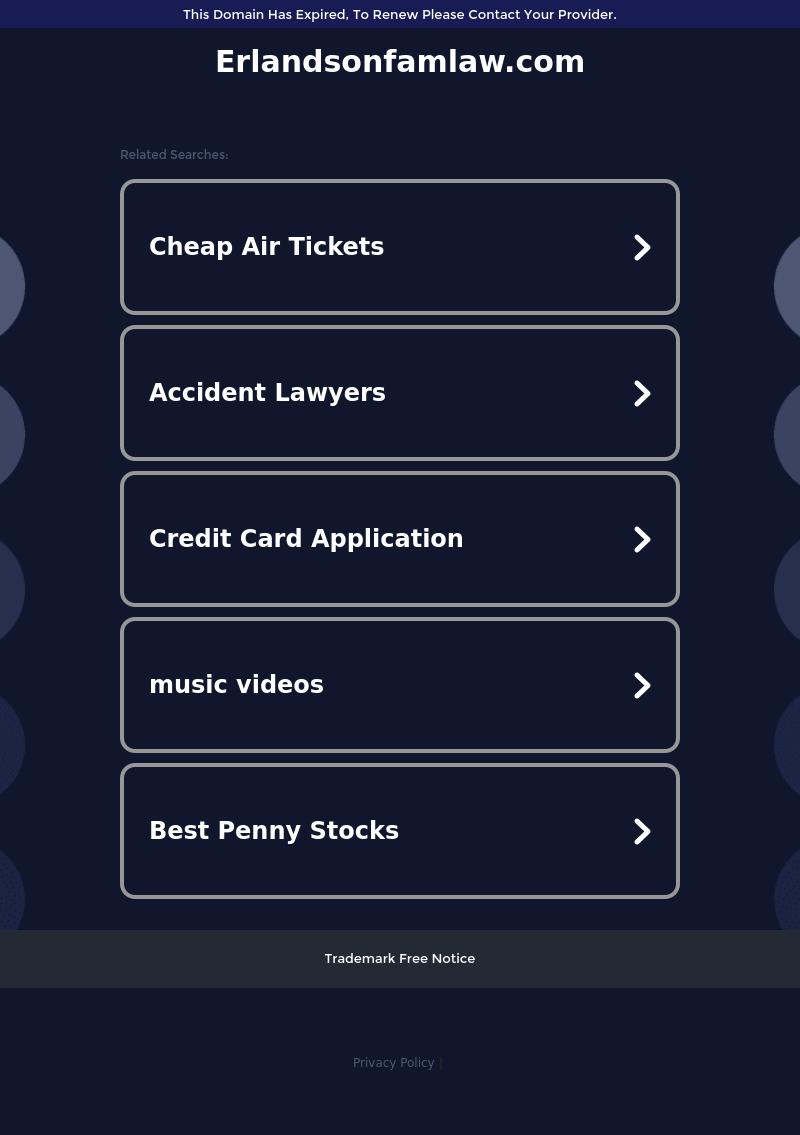The width and height of the screenshot is (800, 1135).
Task: Expand the music videos listing
Action: tap(400, 684)
